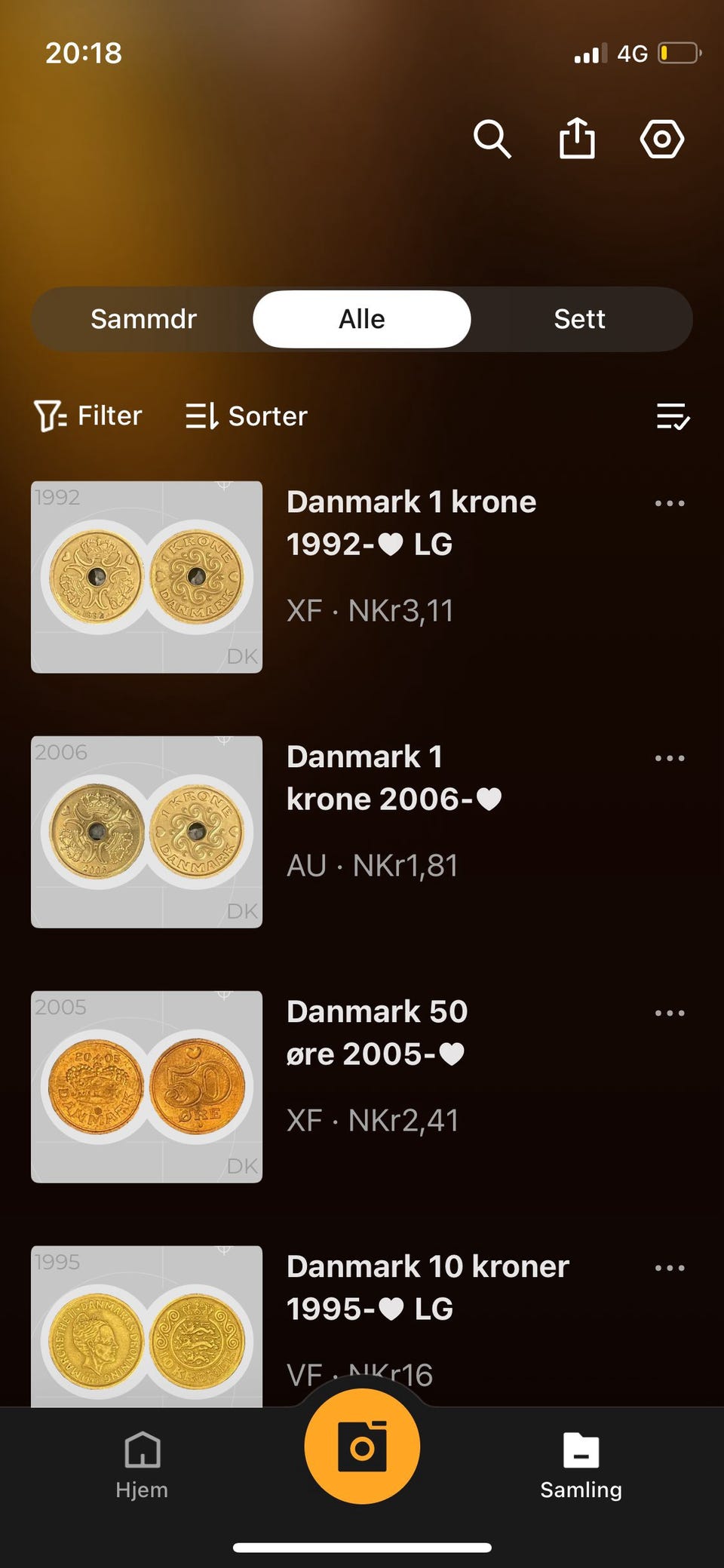
Task: Tap the multi-select list icon
Action: tap(673, 416)
